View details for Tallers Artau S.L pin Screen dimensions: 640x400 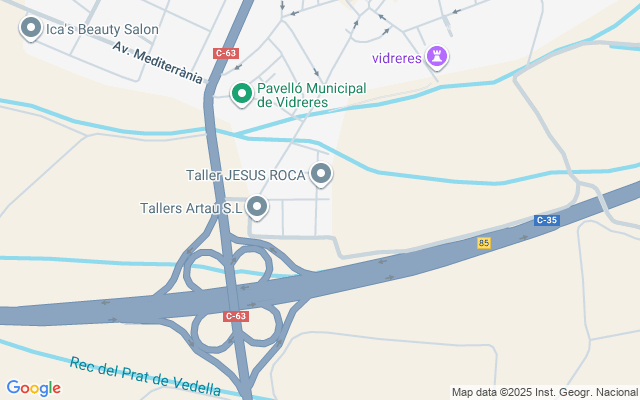[257, 207]
